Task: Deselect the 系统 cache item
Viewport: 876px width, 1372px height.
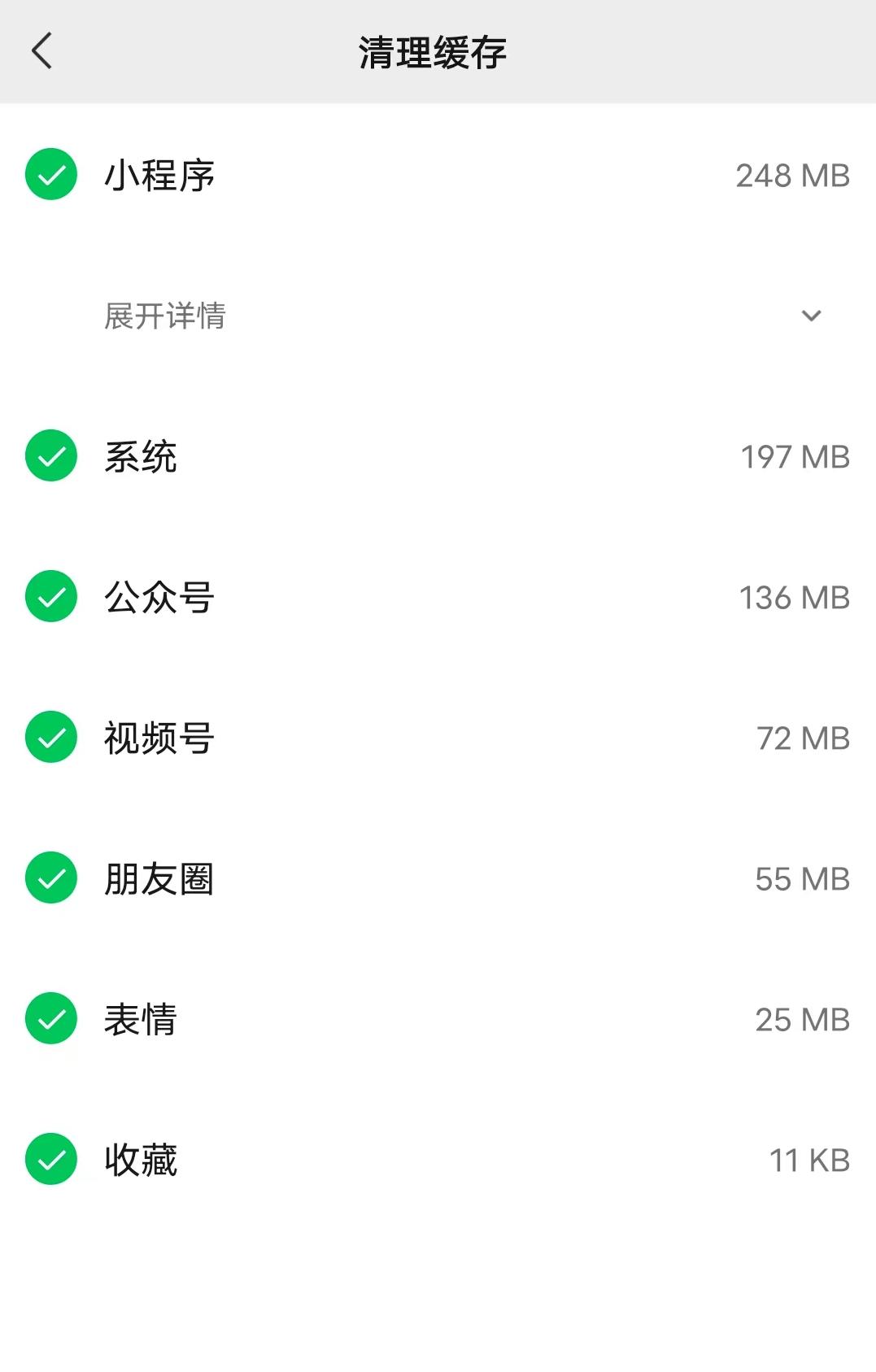Action: pos(51,455)
